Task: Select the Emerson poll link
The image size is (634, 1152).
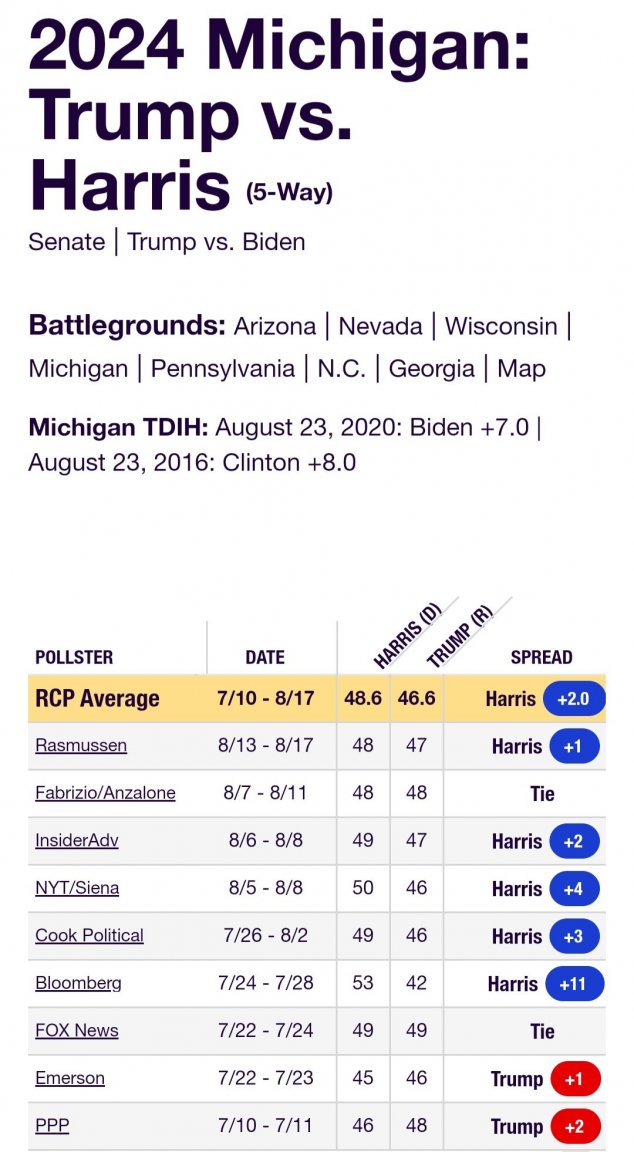Action: point(70,1078)
